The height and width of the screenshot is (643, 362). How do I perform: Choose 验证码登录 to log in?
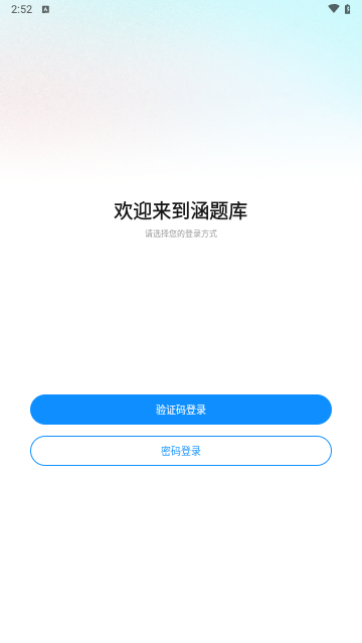181,409
